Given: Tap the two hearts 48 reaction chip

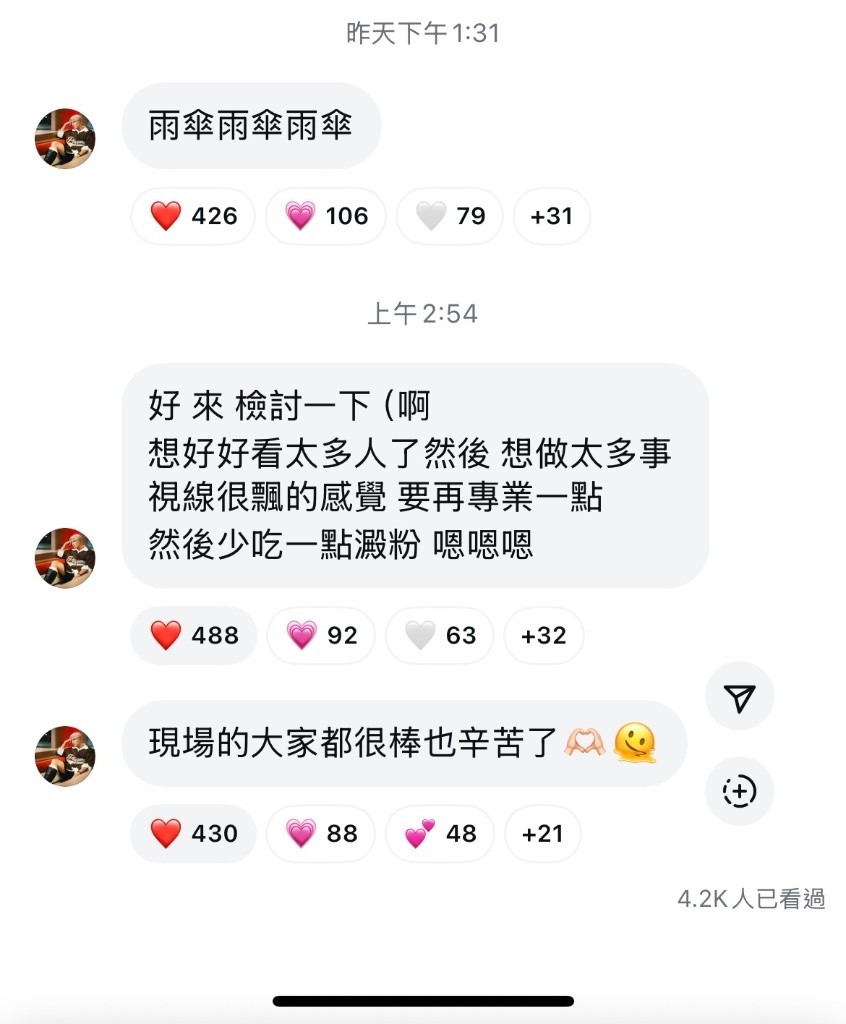Looking at the screenshot, I should (x=440, y=834).
